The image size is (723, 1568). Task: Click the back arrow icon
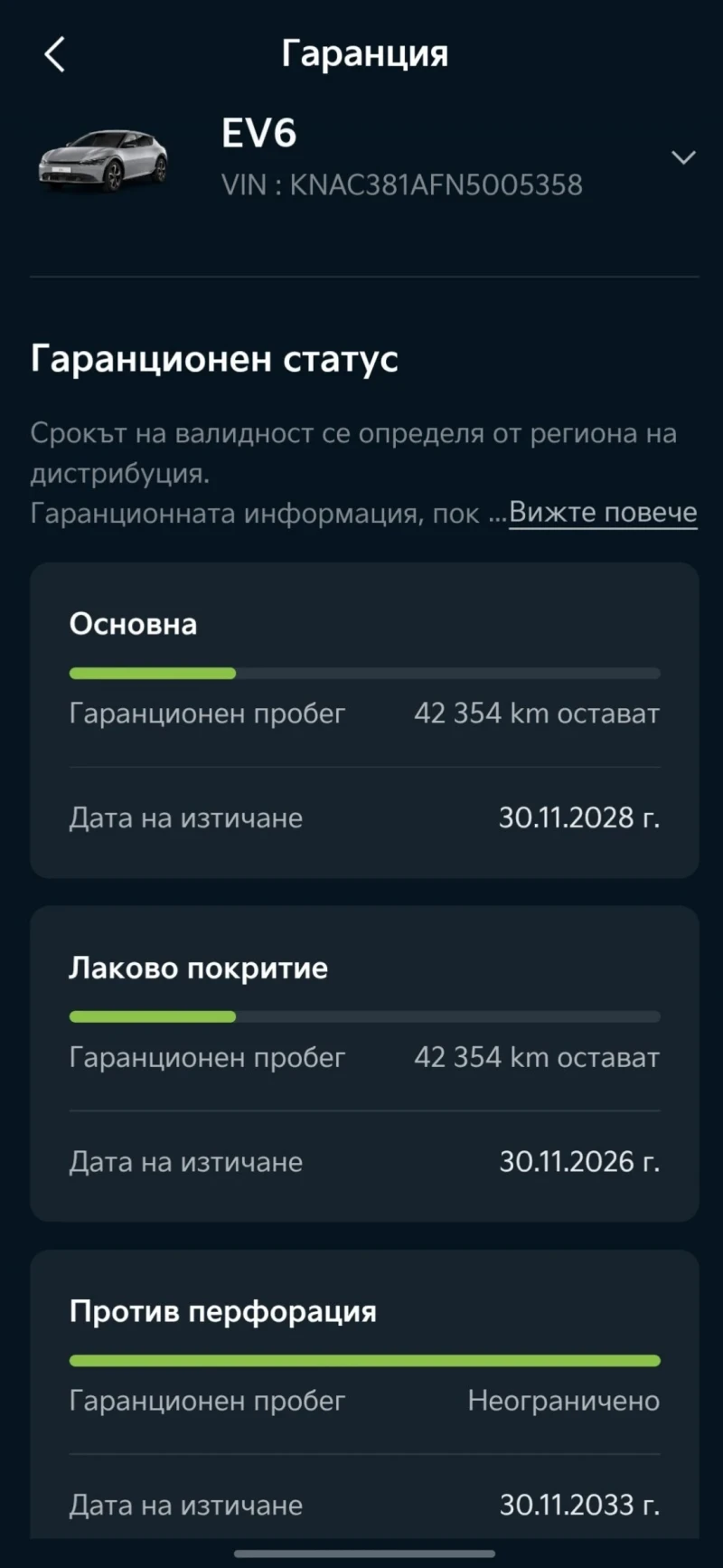(x=56, y=54)
